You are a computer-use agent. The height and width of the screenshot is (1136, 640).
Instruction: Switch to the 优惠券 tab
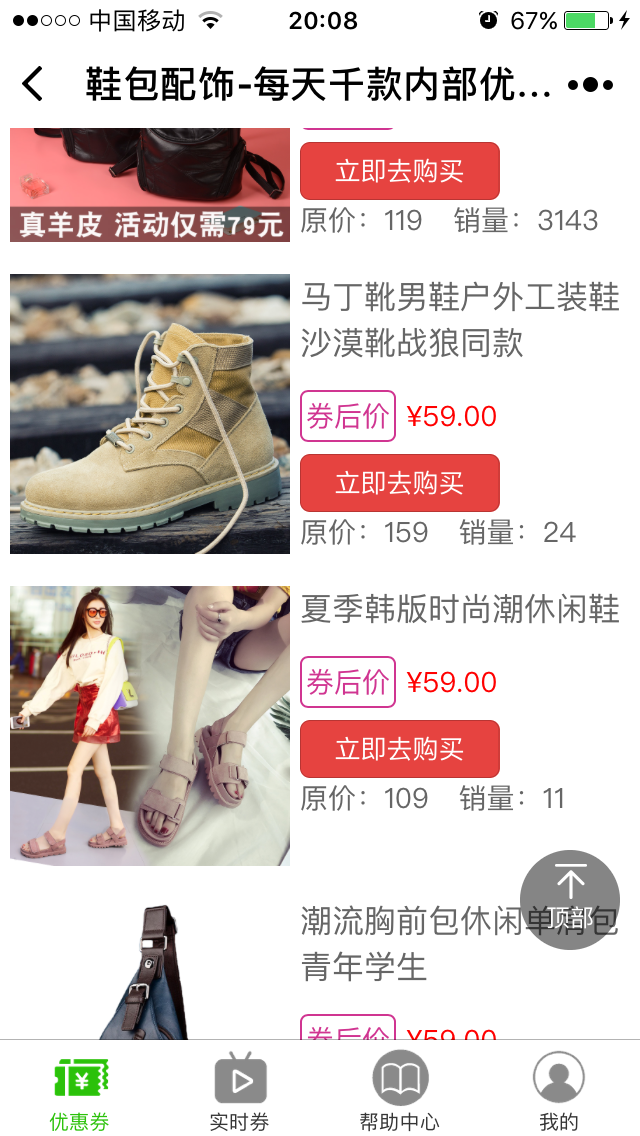(80, 1092)
